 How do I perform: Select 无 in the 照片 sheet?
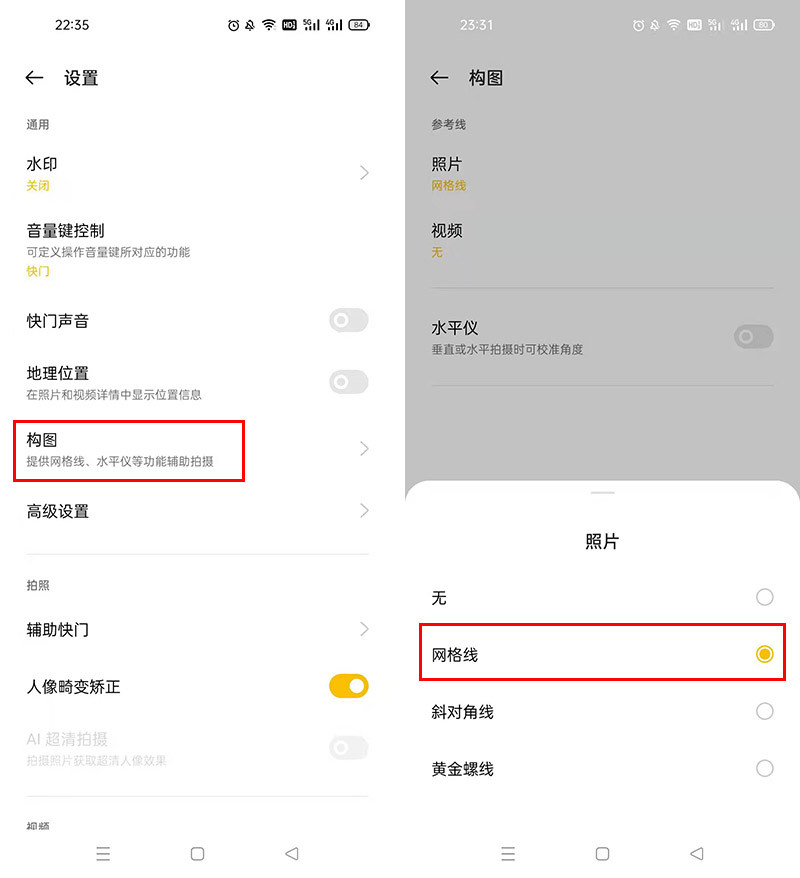tap(602, 597)
